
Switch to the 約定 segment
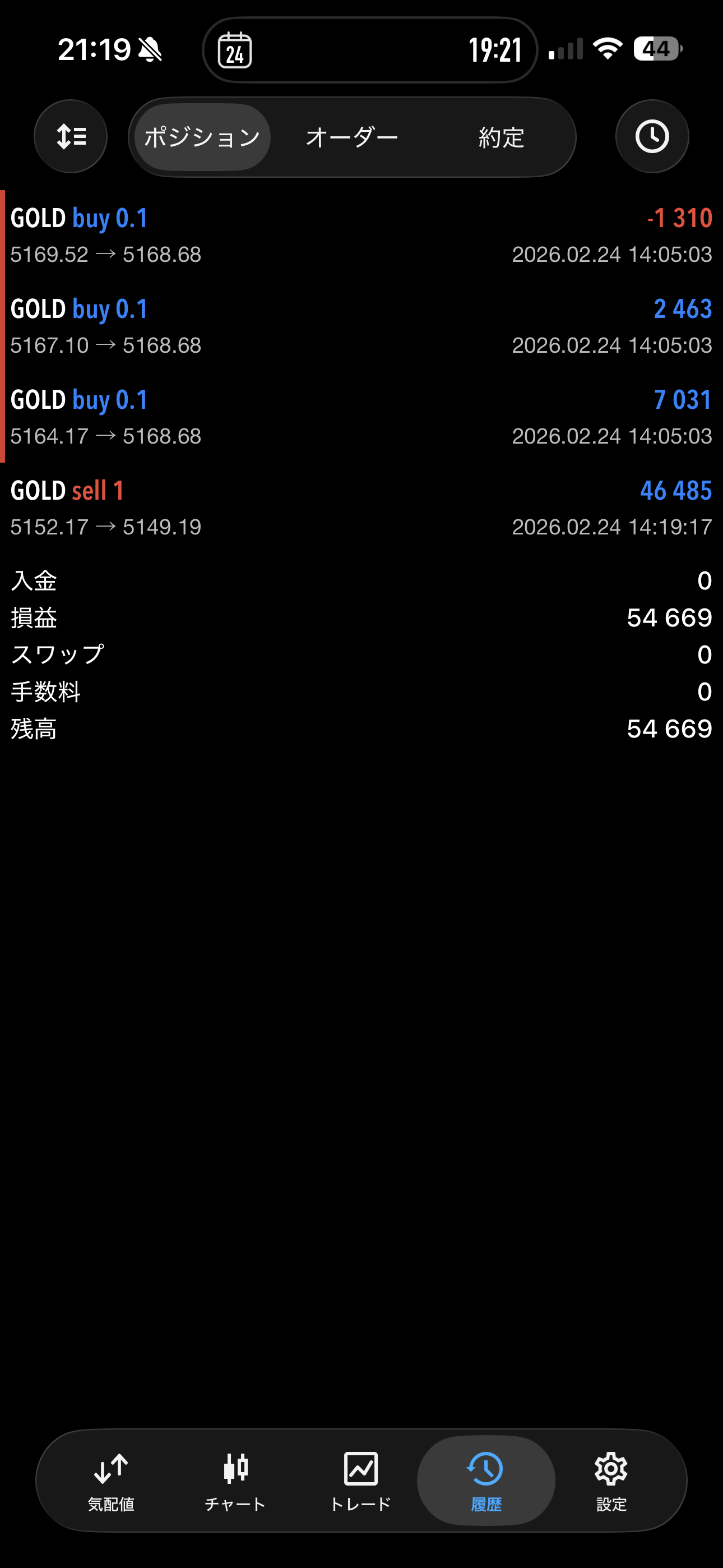click(501, 137)
